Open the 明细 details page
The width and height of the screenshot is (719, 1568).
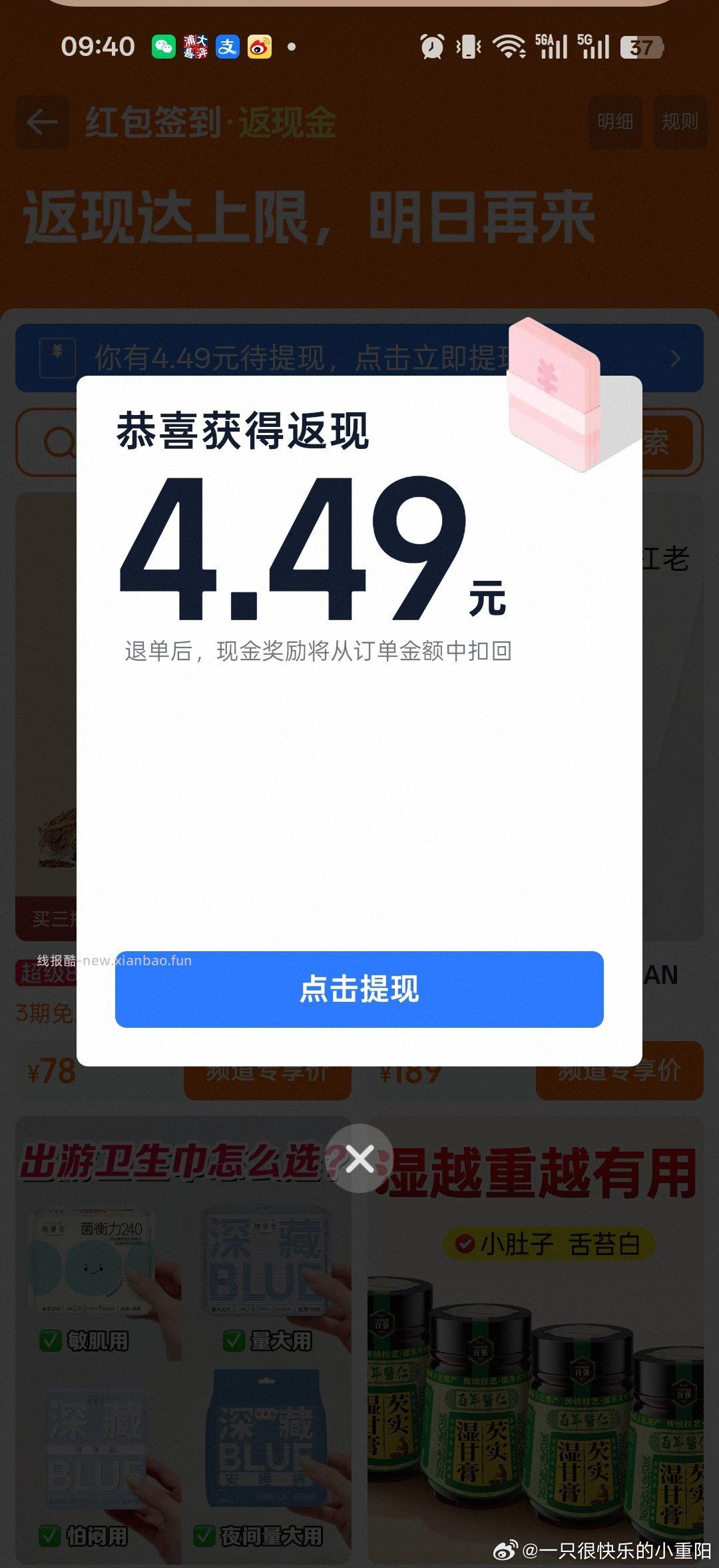[x=616, y=122]
